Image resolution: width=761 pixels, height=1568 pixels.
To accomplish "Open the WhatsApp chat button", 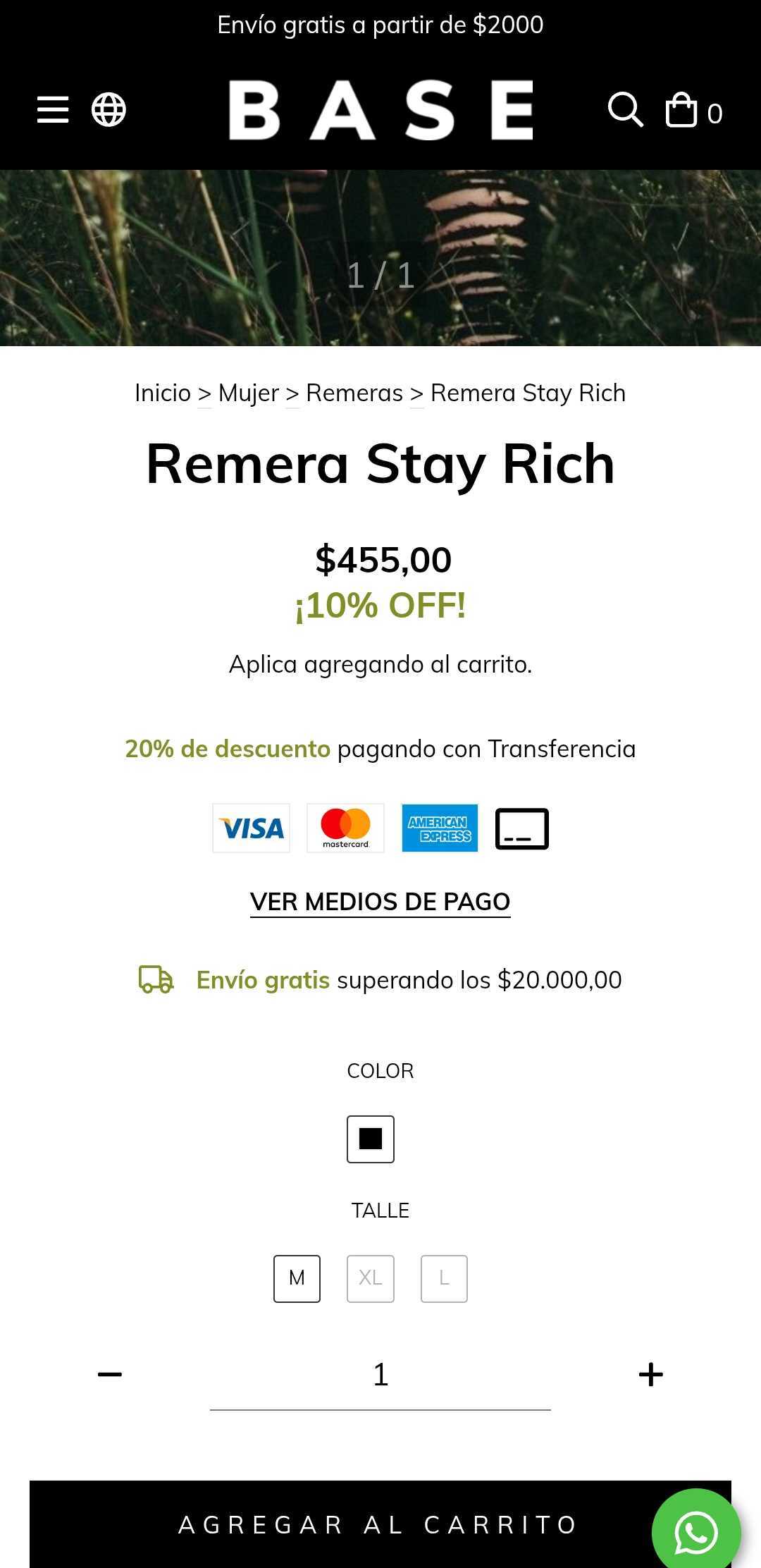I will [x=696, y=1532].
